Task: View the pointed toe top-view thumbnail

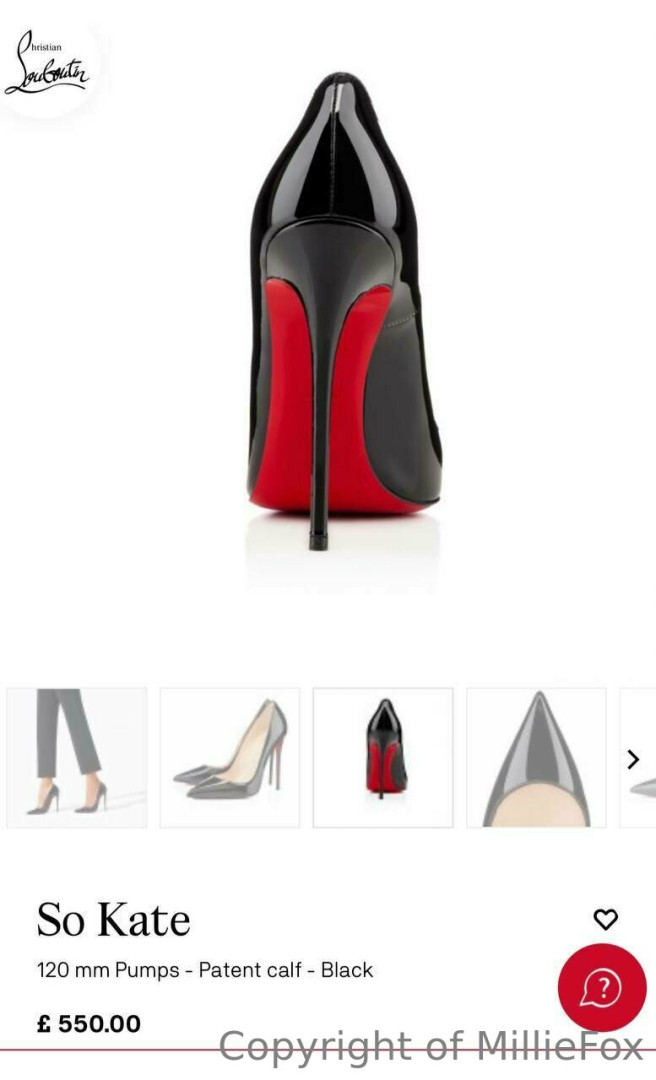Action: (x=536, y=757)
